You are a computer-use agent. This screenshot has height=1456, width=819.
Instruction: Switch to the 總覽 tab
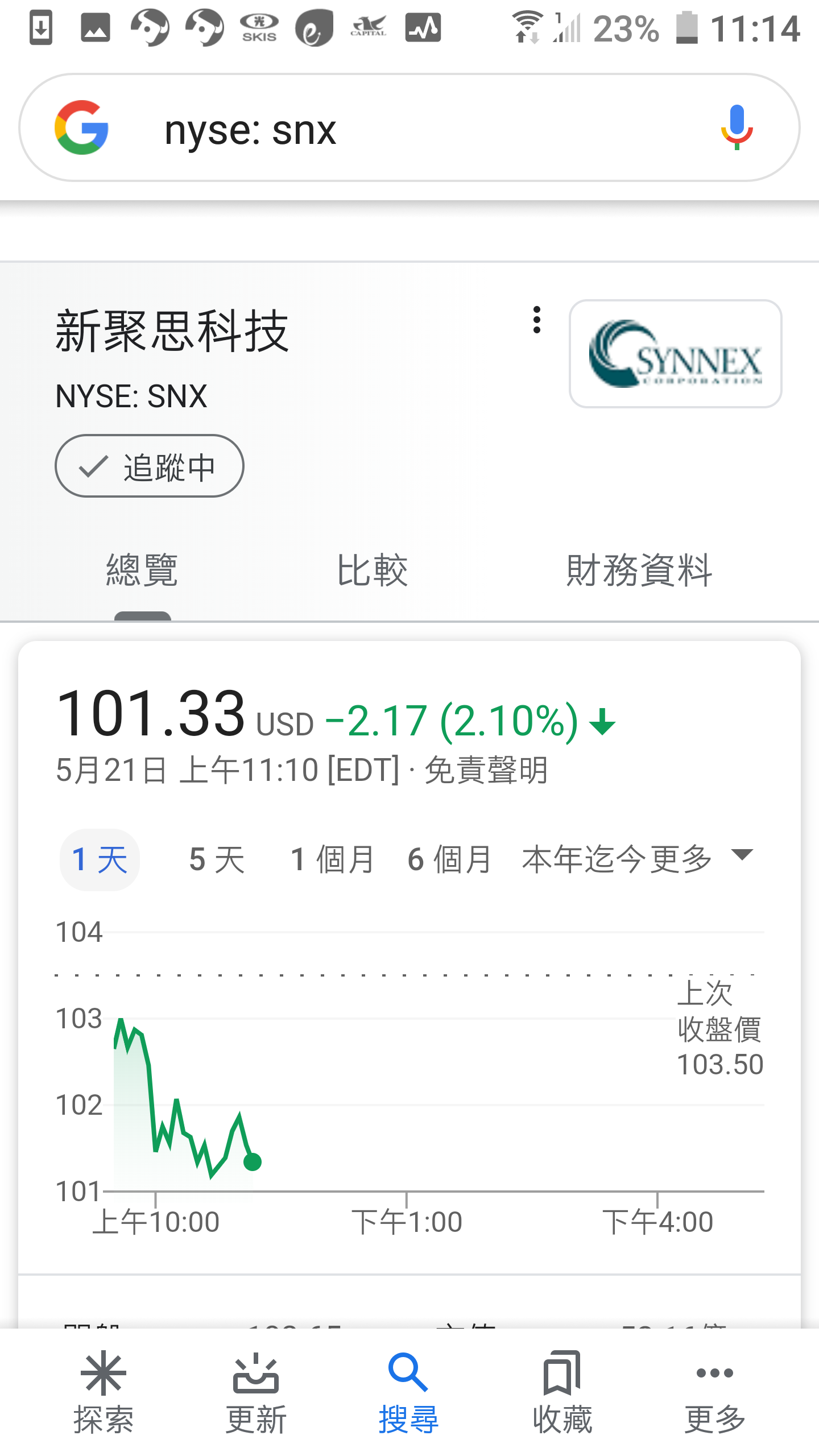[142, 570]
